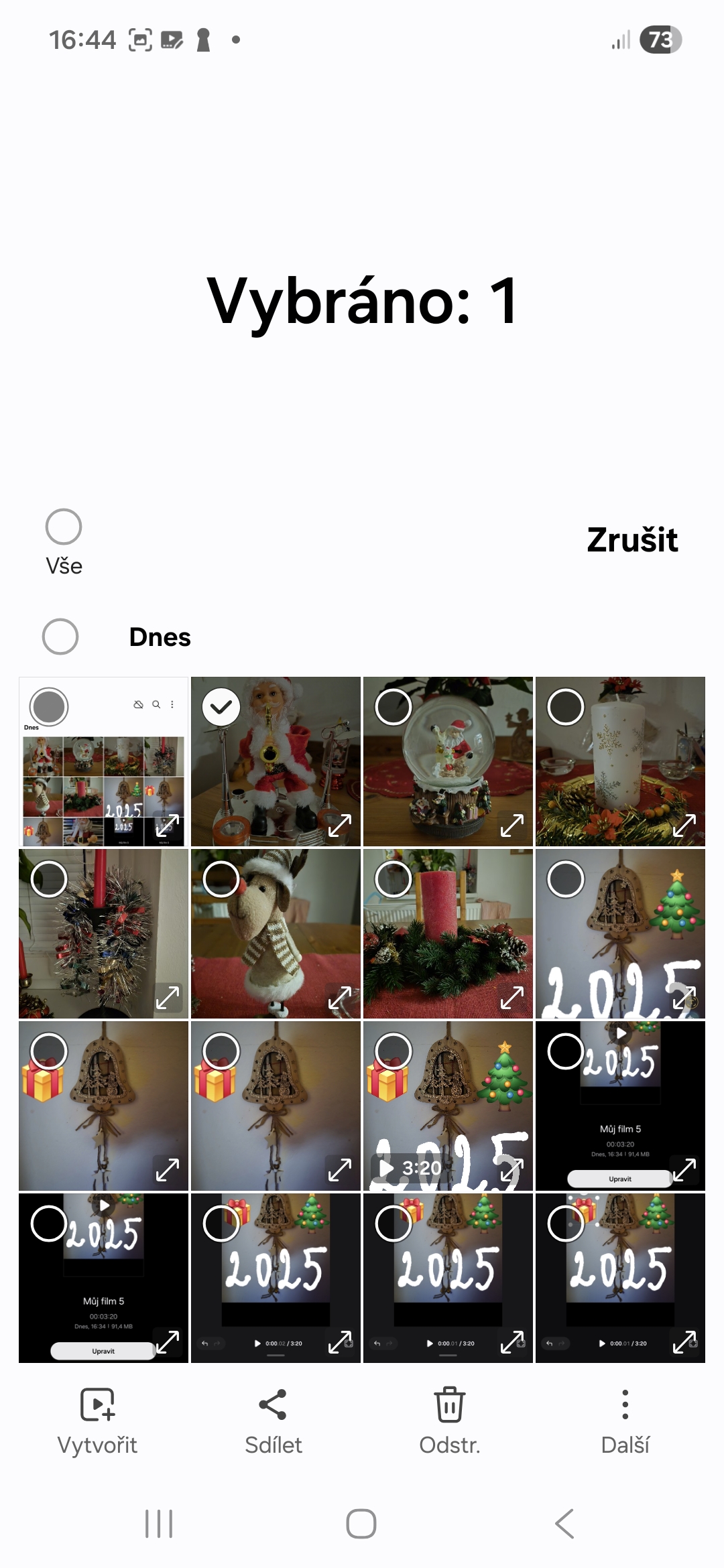Select the plush reindeer photo

click(221, 879)
